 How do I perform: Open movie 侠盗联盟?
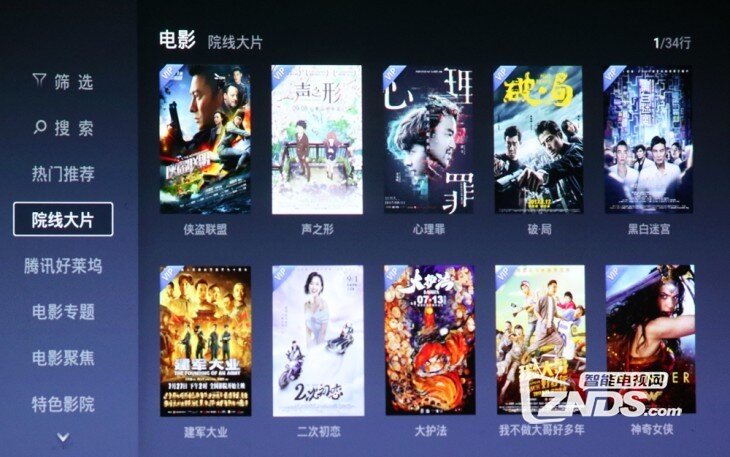(205, 140)
